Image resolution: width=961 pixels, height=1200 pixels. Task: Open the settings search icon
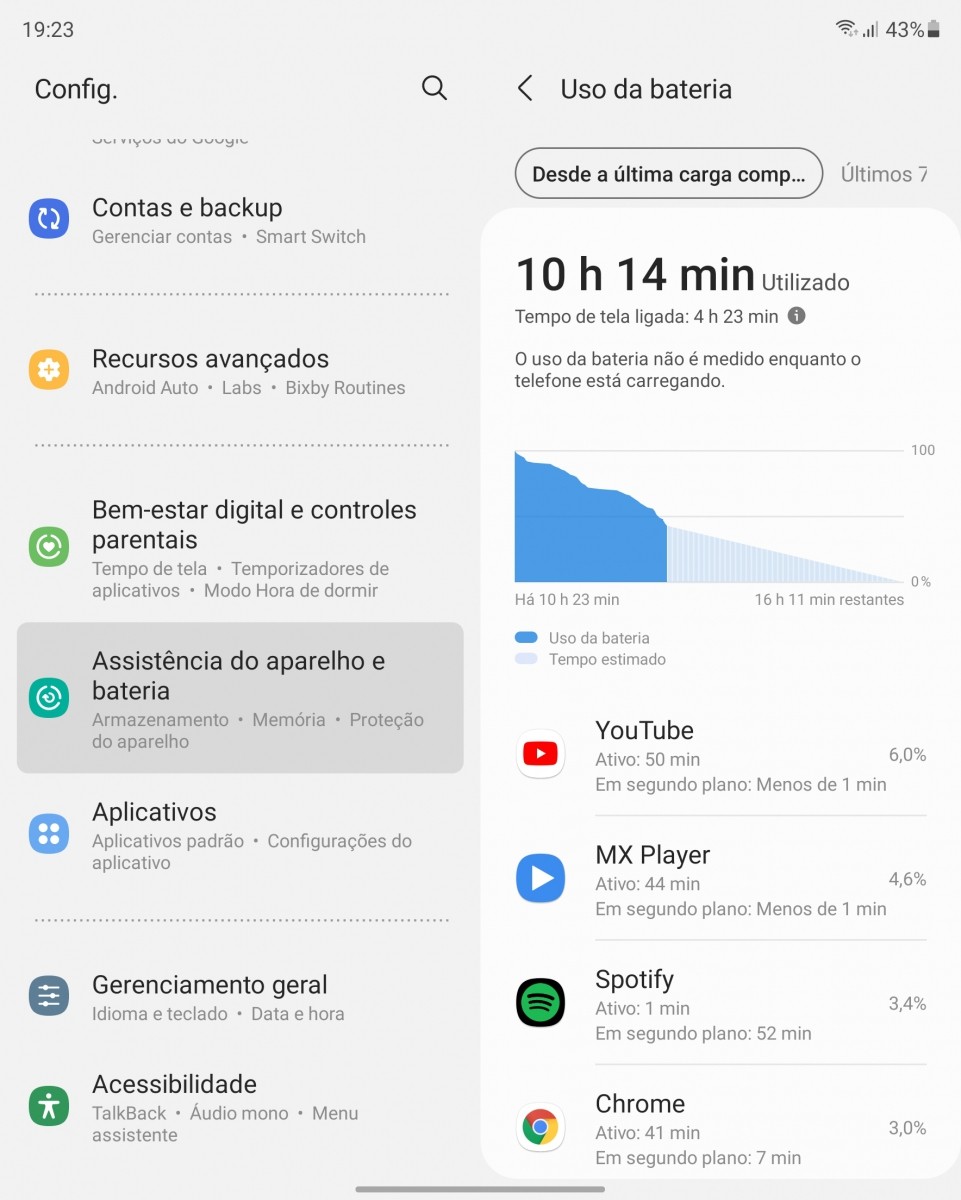[x=434, y=88]
